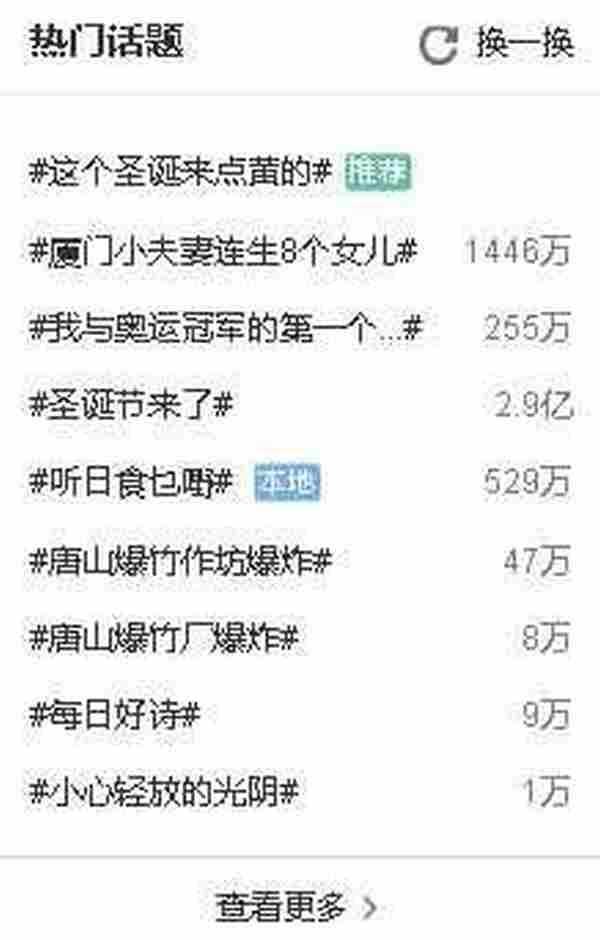Open topic #厦门小夫妻连生8个女儿#
600x940 pixels.
pos(223,251)
